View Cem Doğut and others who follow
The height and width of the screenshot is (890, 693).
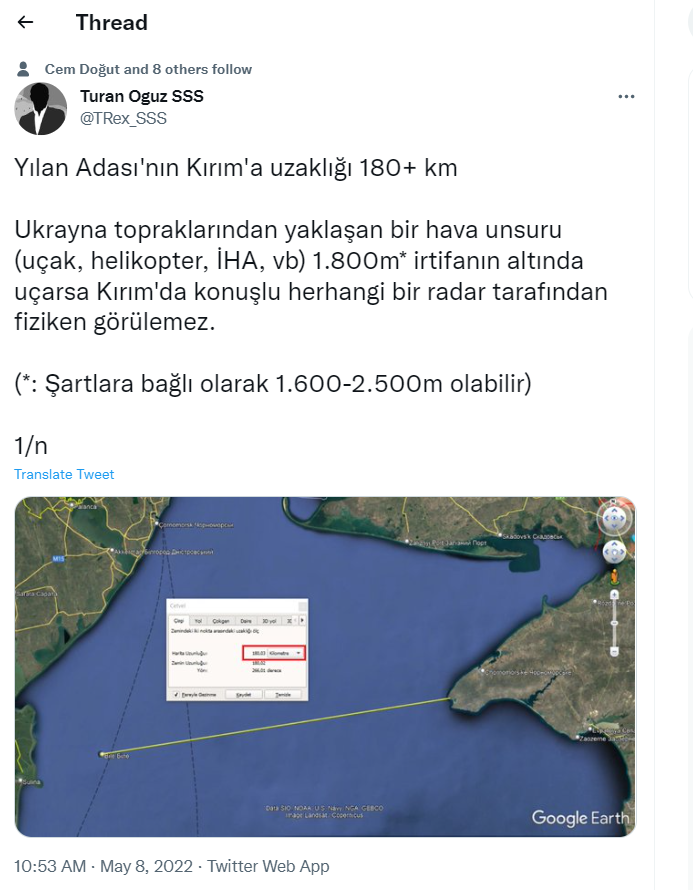coord(148,69)
